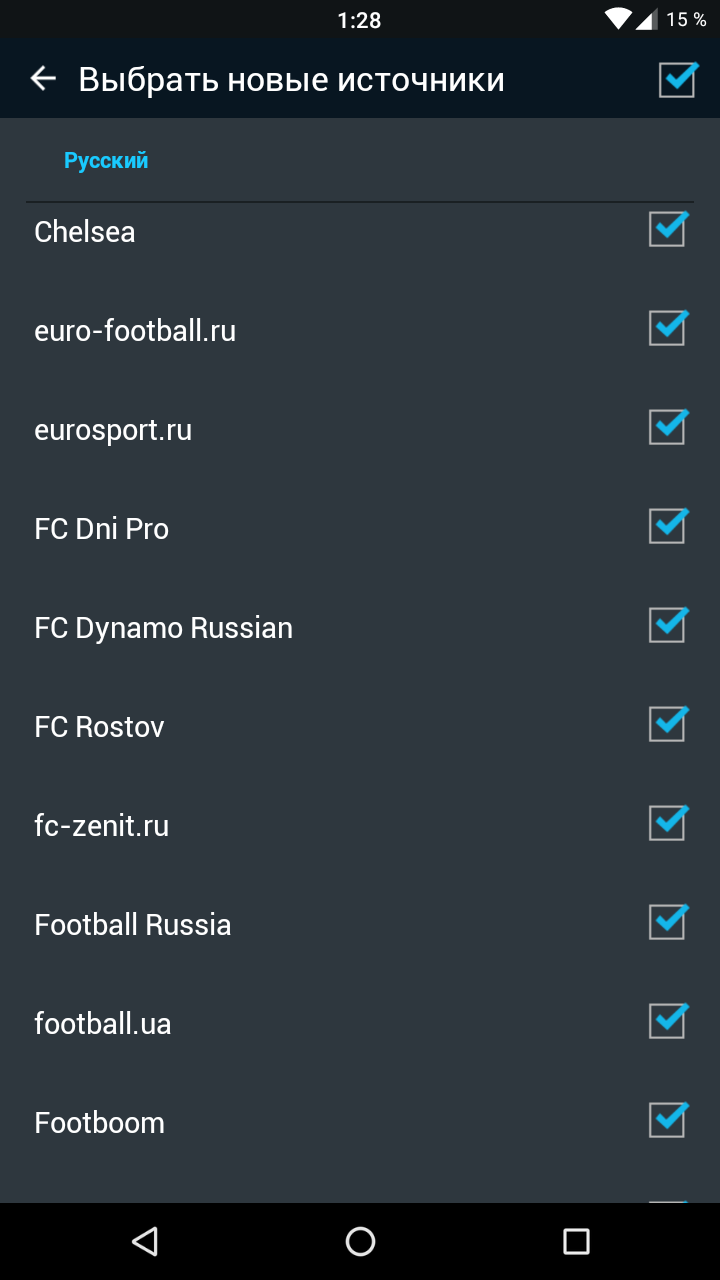
Task: Open recent apps from navigation bar
Action: point(576,1242)
